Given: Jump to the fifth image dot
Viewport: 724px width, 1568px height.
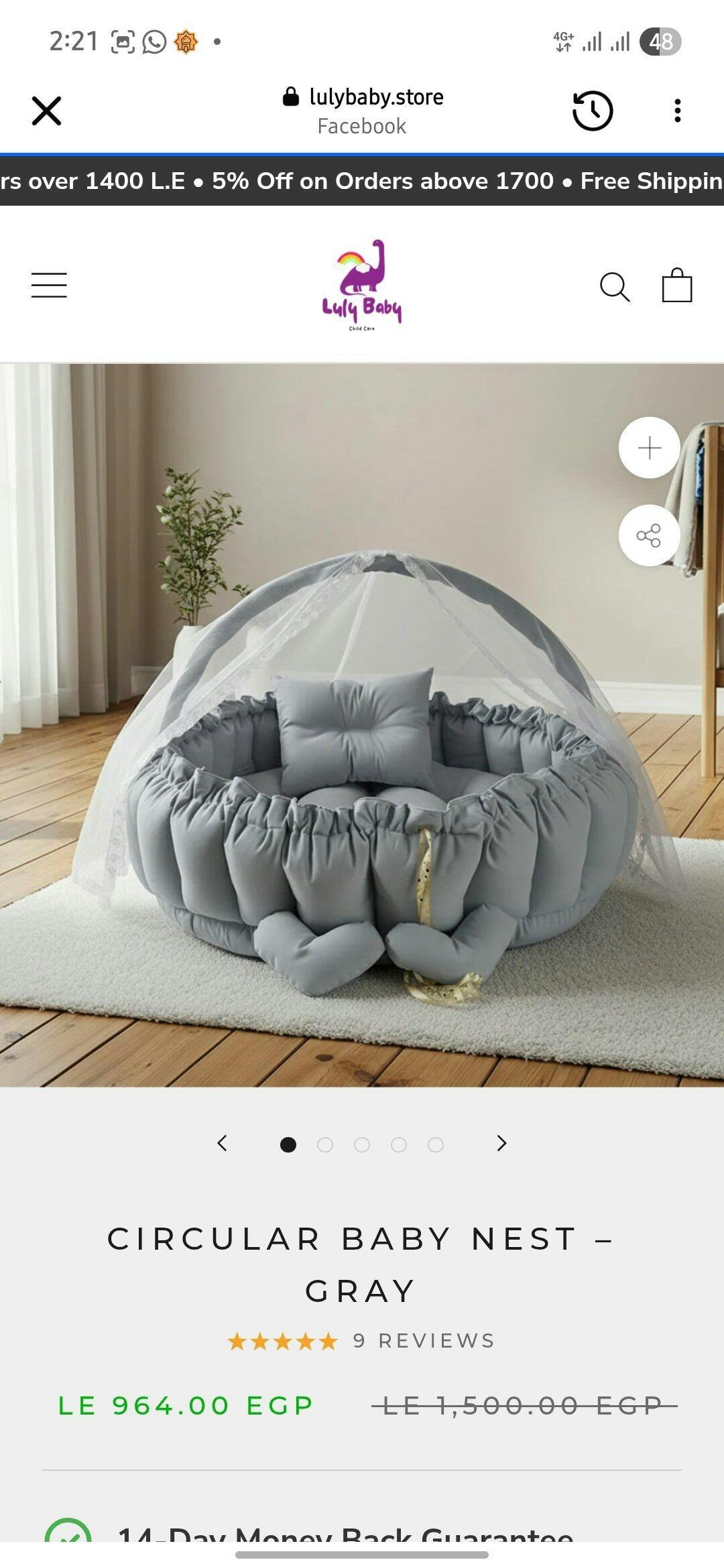Looking at the screenshot, I should (x=436, y=1145).
